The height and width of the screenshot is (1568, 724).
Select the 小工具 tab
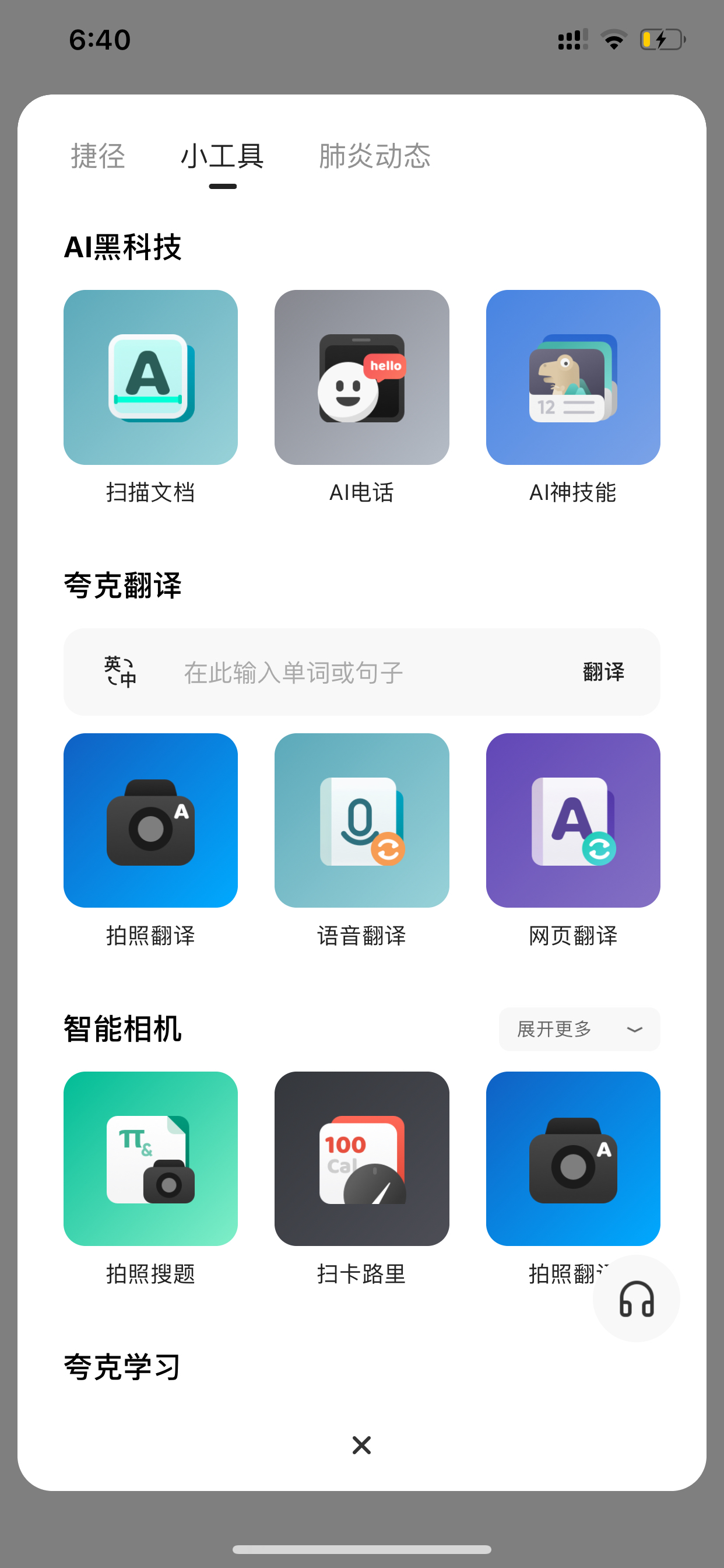(223, 156)
